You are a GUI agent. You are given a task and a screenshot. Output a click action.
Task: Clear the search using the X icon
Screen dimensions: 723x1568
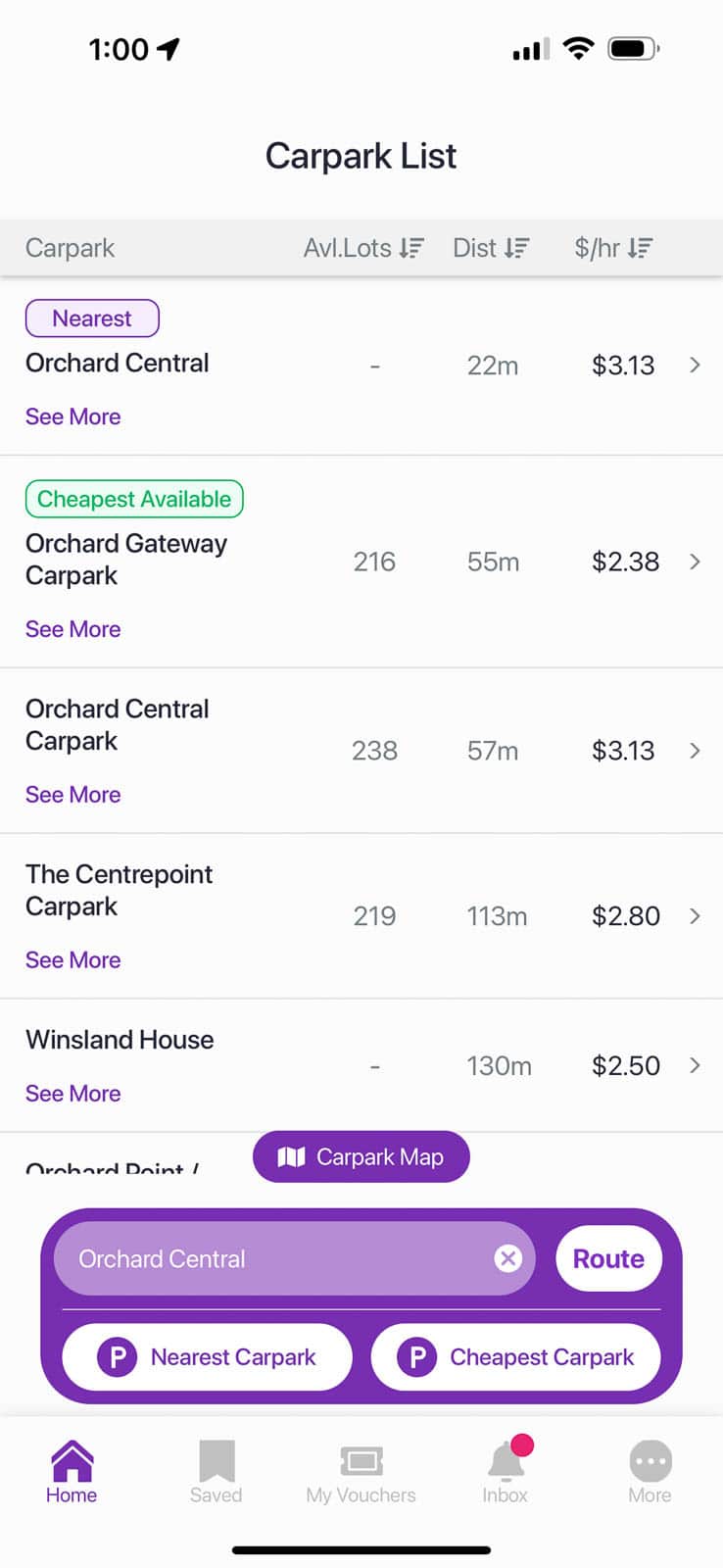pyautogui.click(x=508, y=1258)
